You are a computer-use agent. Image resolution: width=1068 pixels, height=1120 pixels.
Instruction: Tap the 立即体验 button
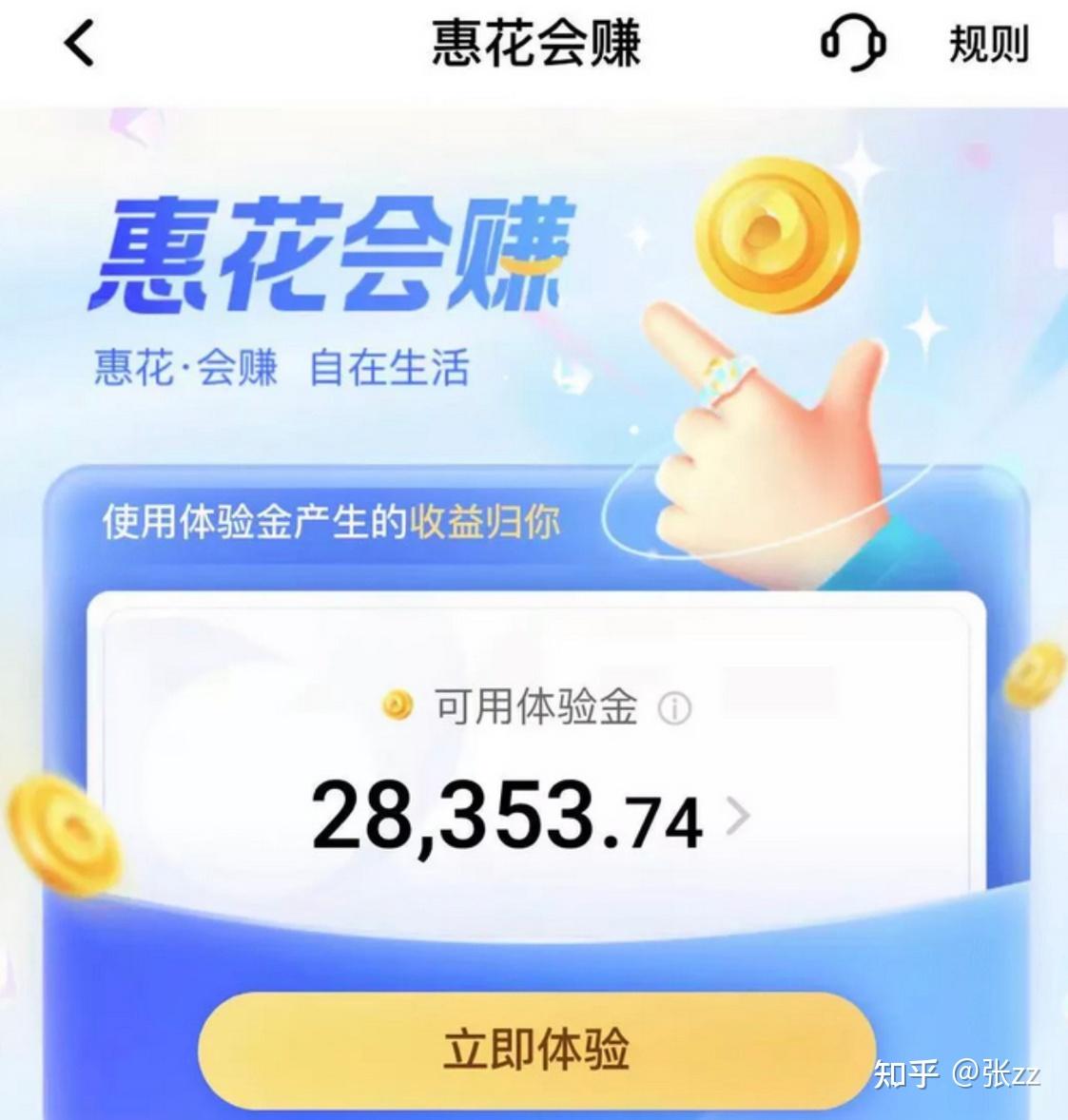pyautogui.click(x=536, y=1050)
